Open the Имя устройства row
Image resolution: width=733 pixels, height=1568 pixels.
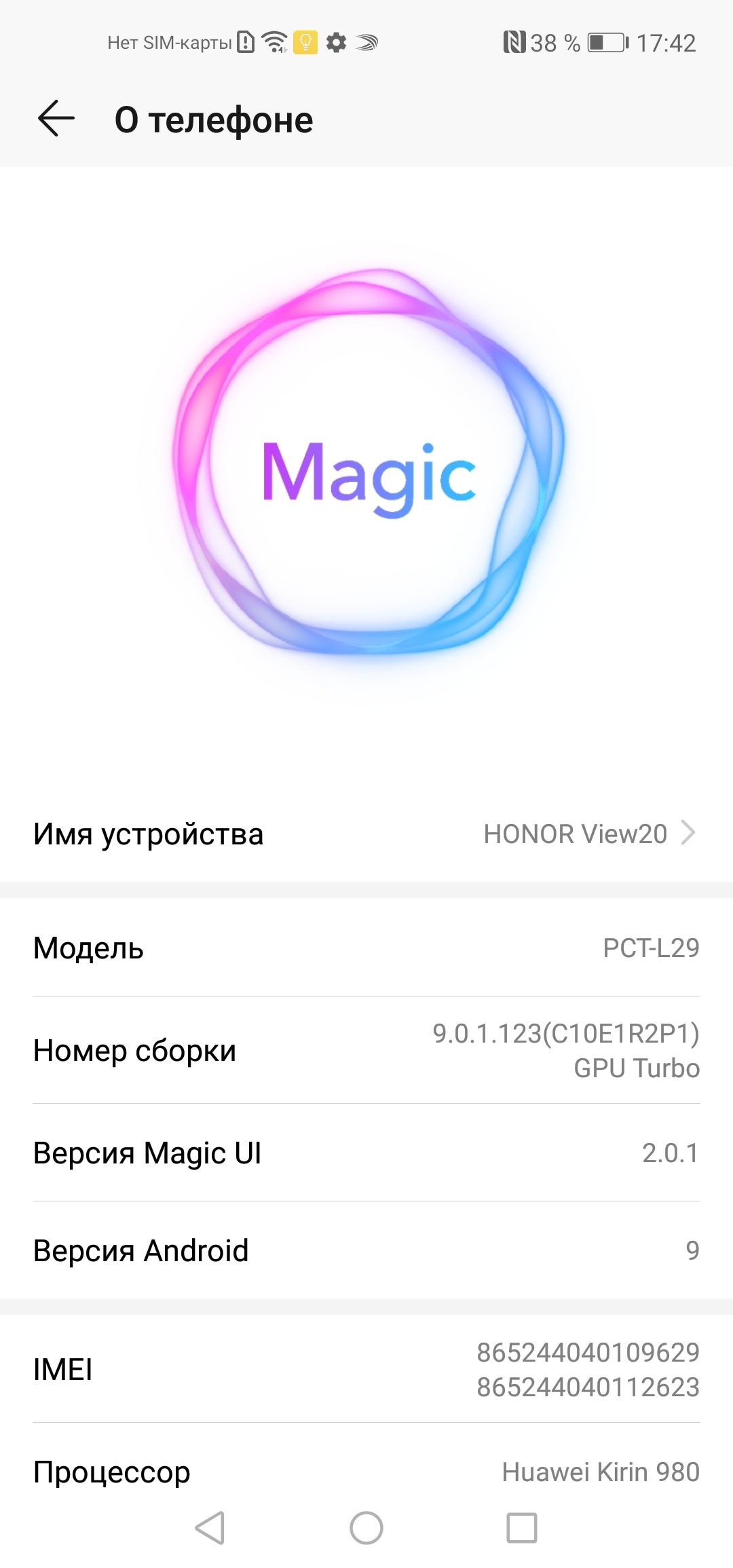point(366,834)
